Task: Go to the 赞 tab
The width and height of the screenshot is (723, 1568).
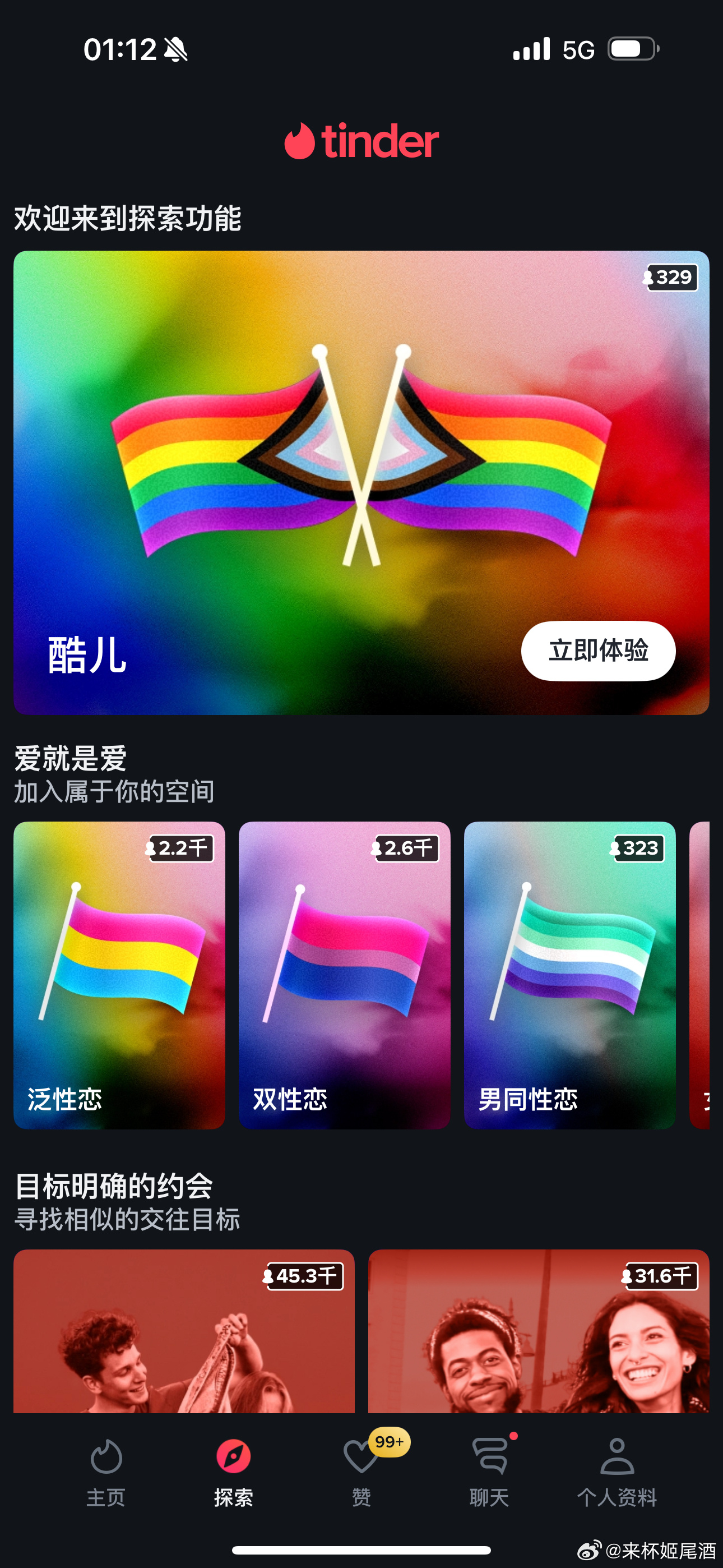Action: pos(361,1470)
